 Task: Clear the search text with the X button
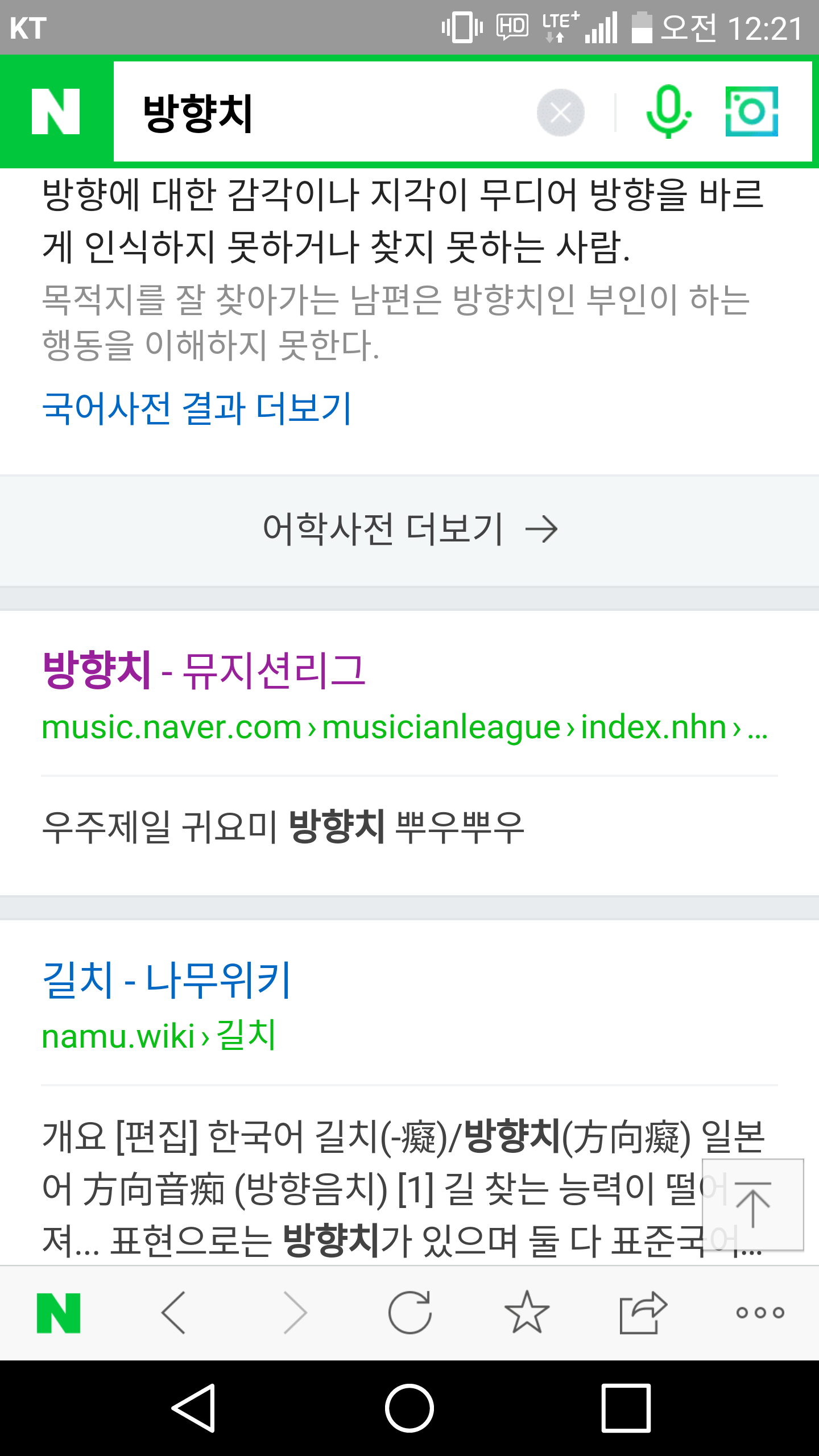[560, 113]
